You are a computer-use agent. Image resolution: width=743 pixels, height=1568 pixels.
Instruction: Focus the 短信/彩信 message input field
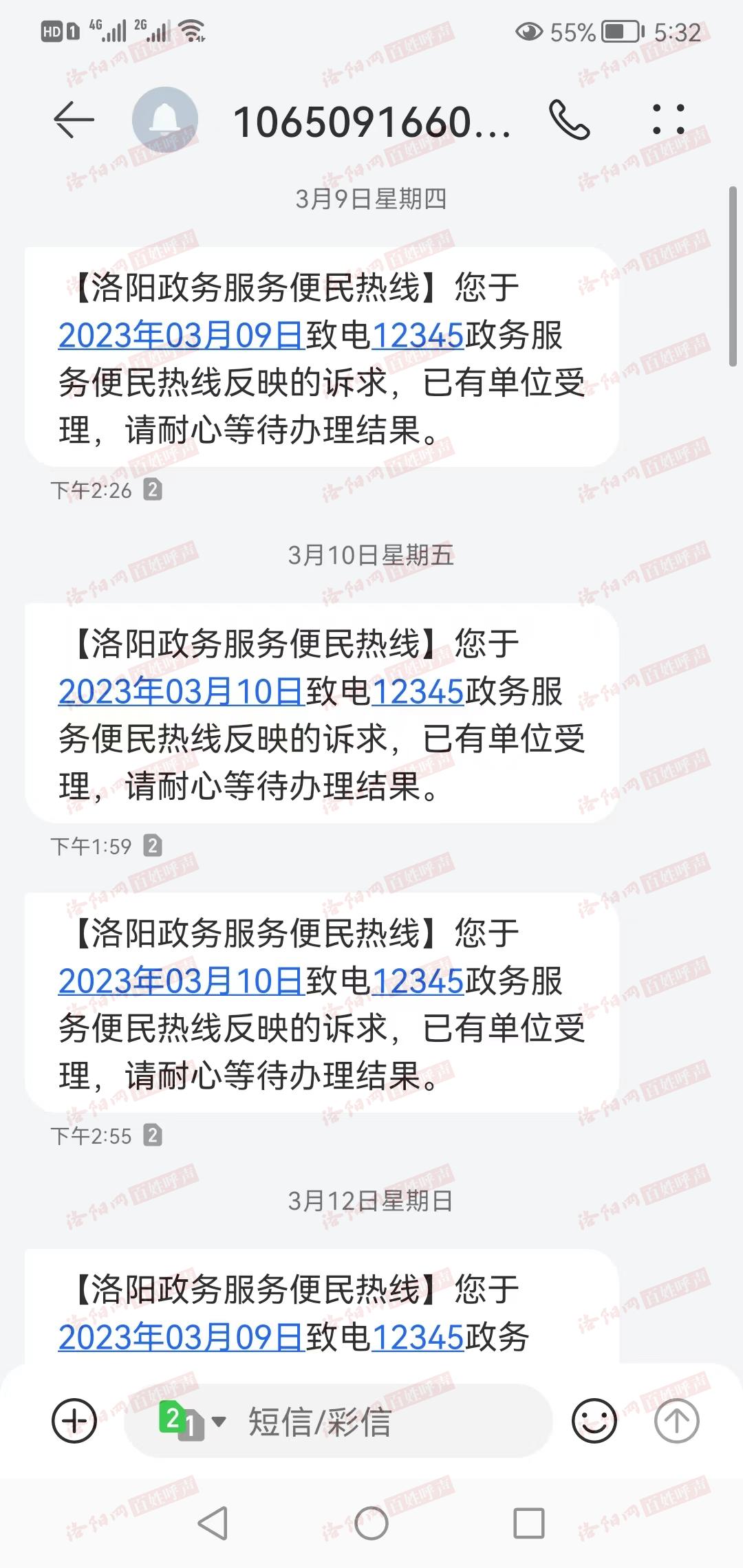click(x=385, y=1422)
